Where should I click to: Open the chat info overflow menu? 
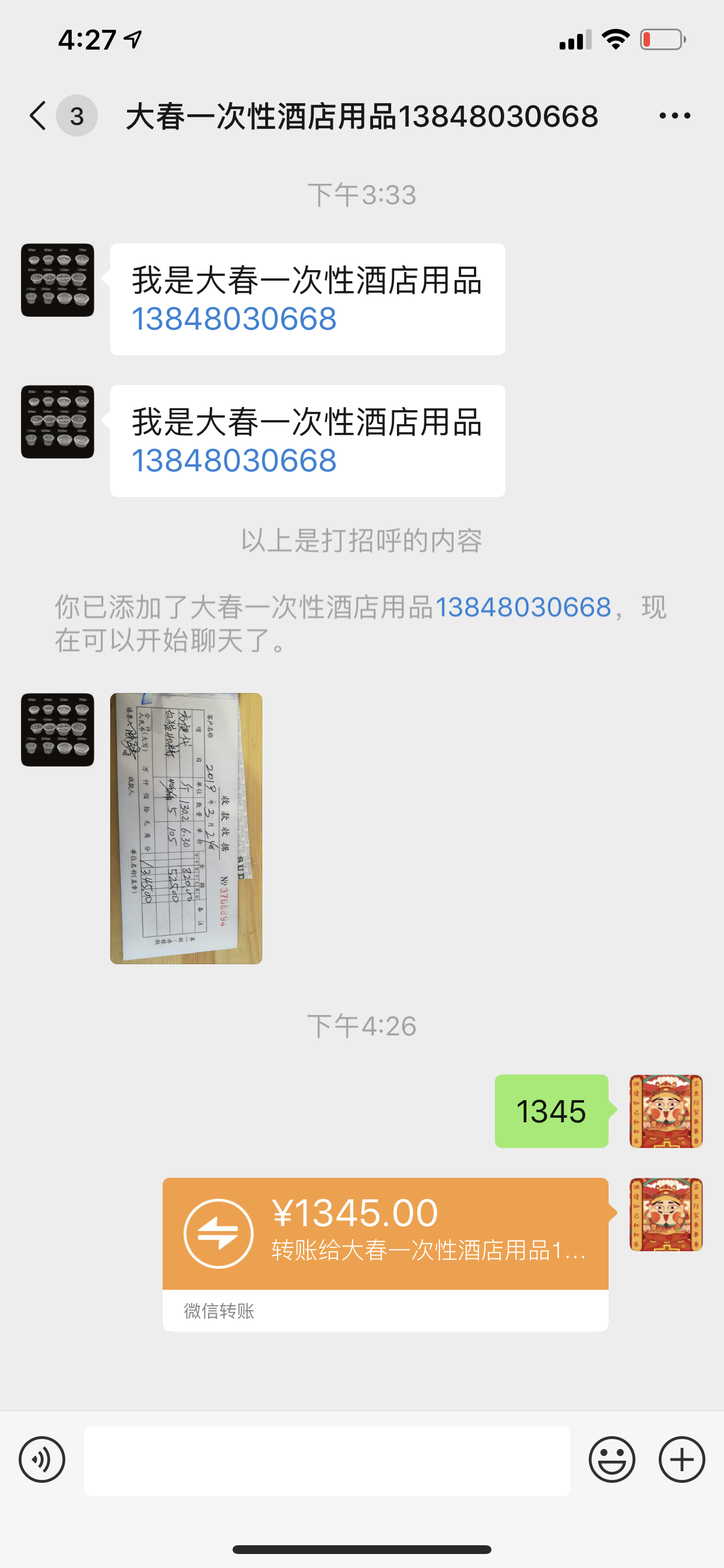[x=674, y=116]
